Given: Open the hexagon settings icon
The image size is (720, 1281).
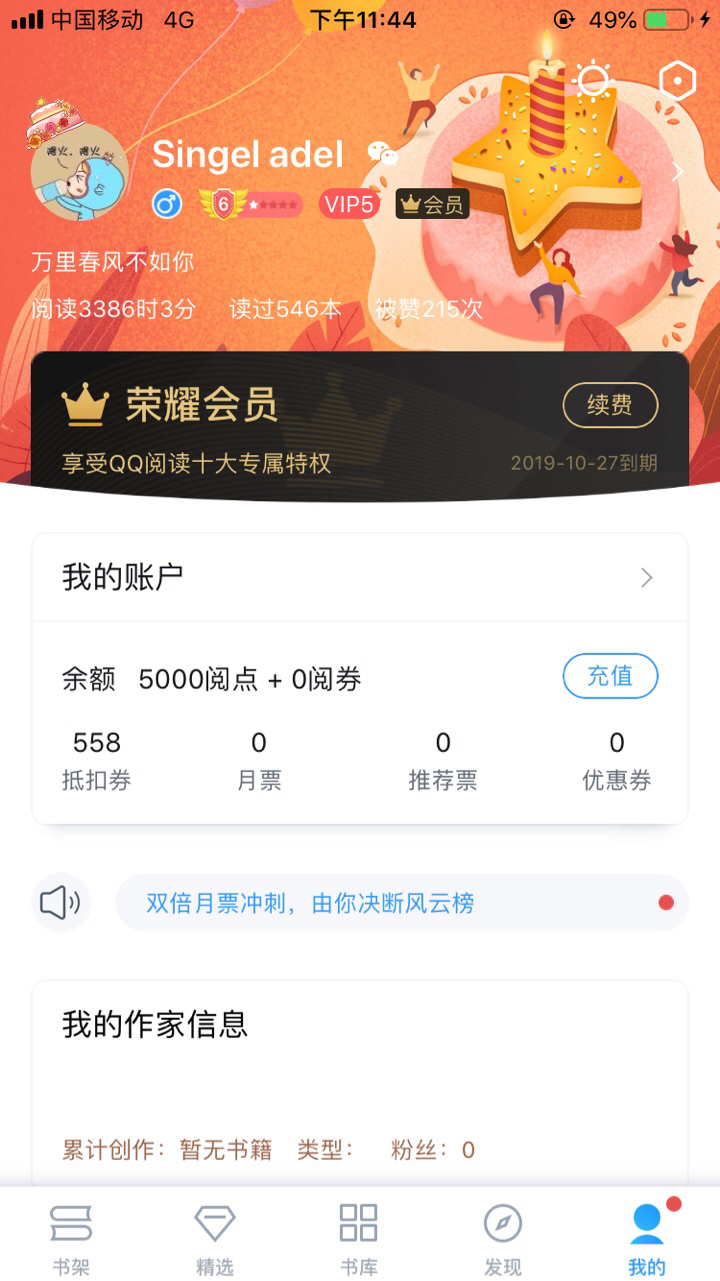Looking at the screenshot, I should [677, 82].
